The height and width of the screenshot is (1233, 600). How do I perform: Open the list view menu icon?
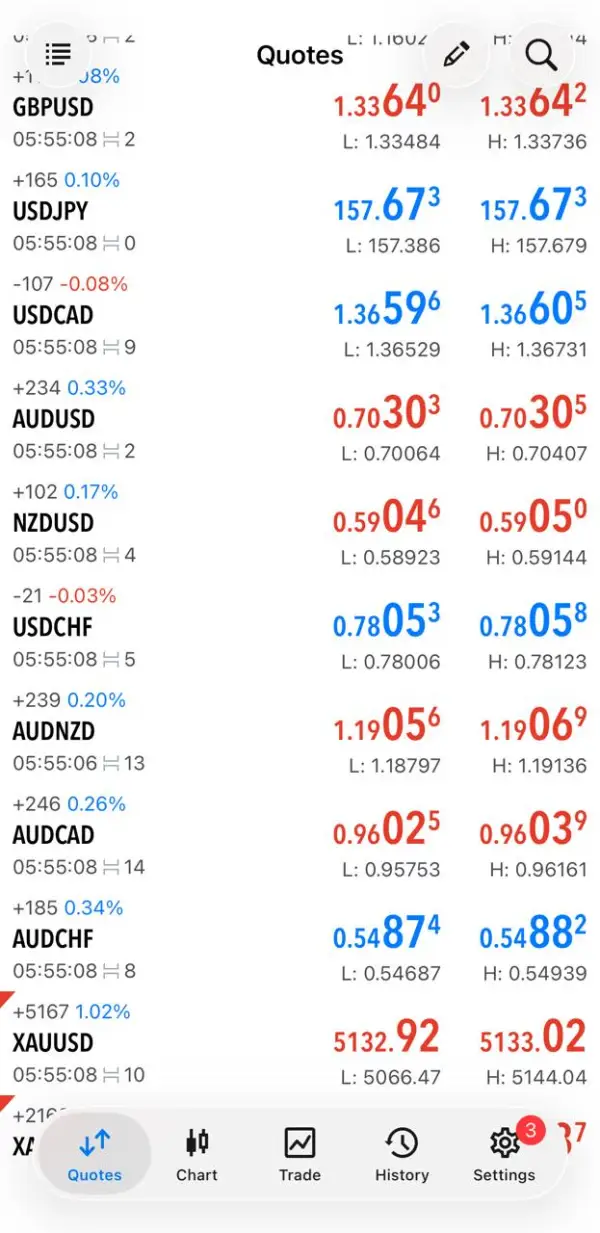[x=59, y=54]
